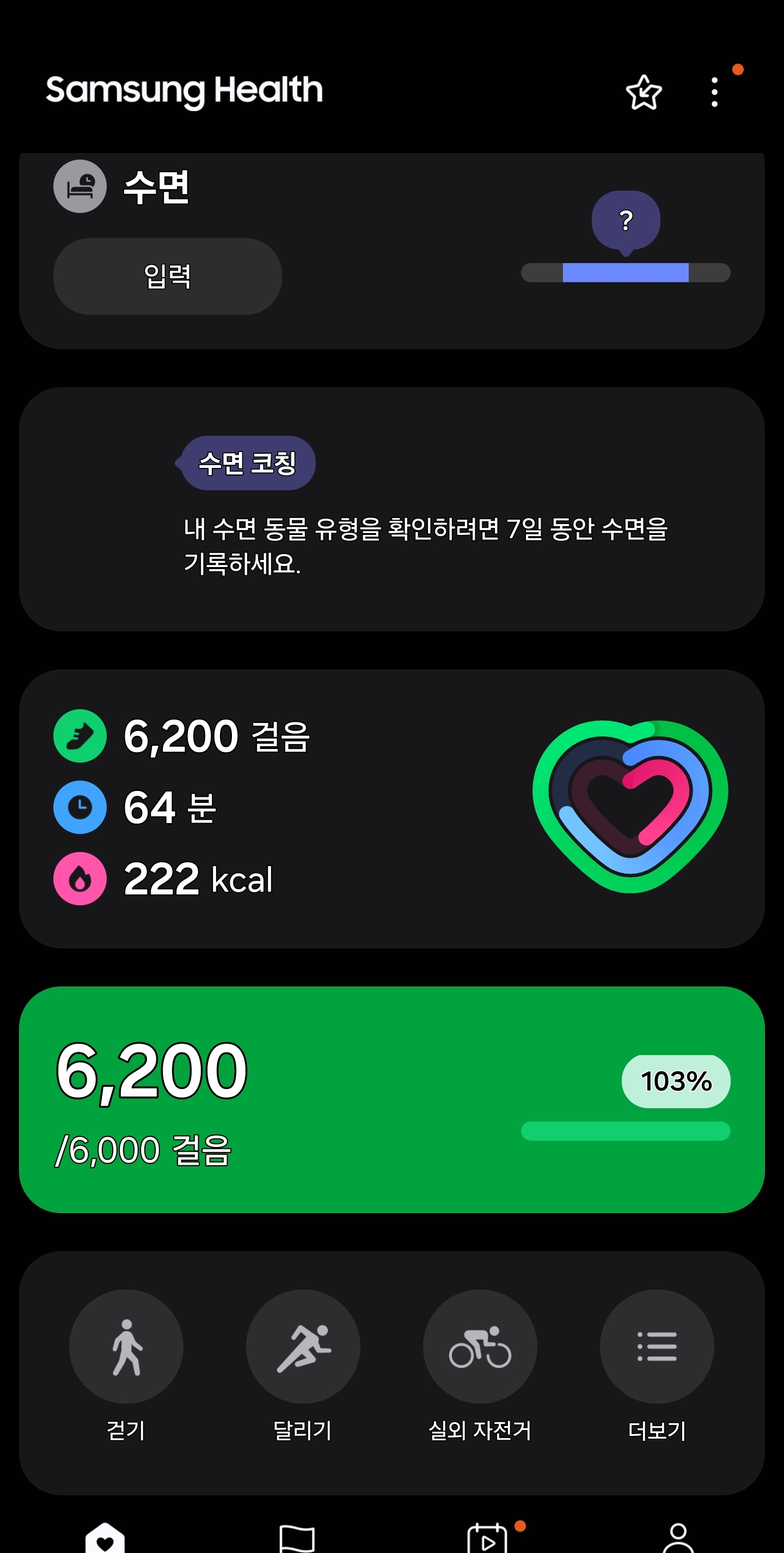Image resolution: width=784 pixels, height=1553 pixels.
Task: Start the 실외 자전거 cycling exercise
Action: pos(480,1345)
